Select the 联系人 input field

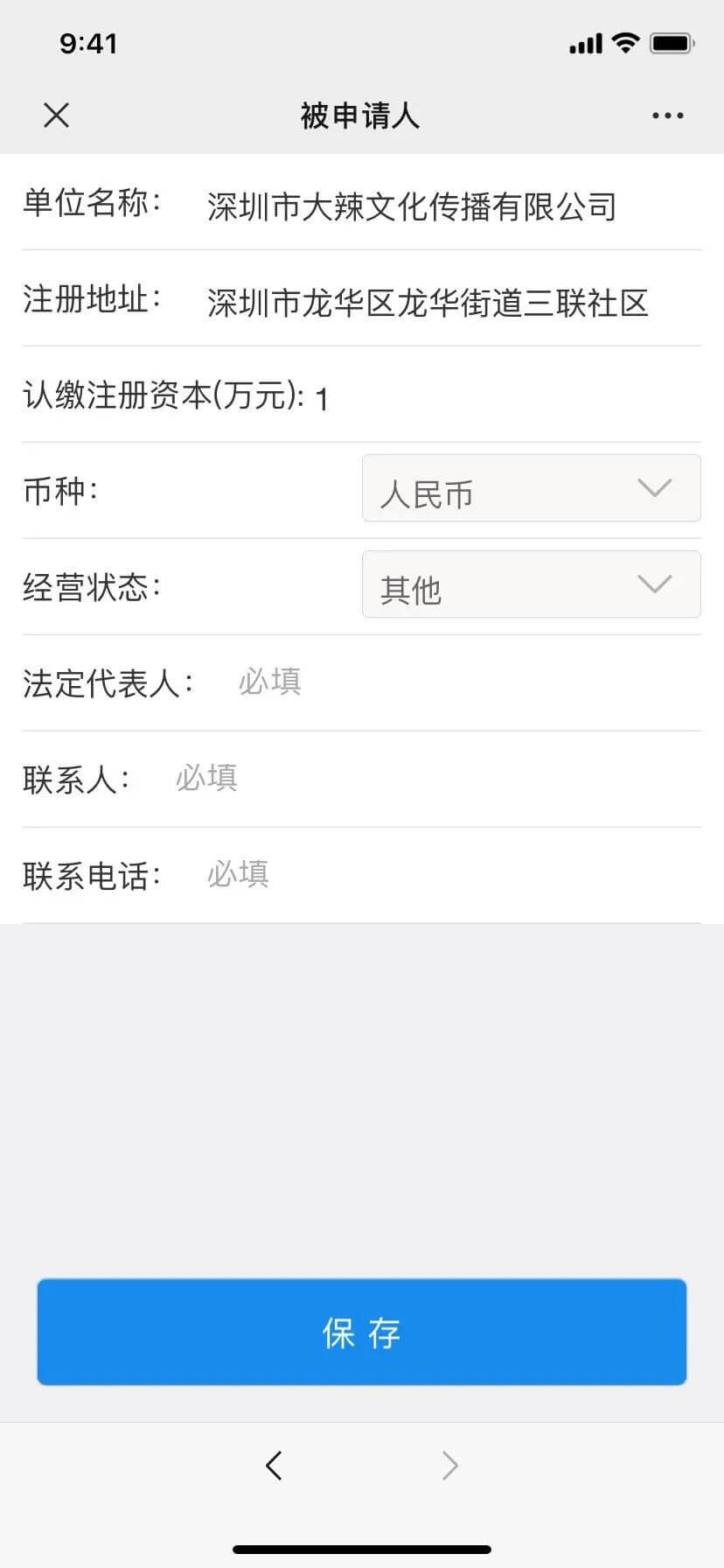(x=428, y=779)
